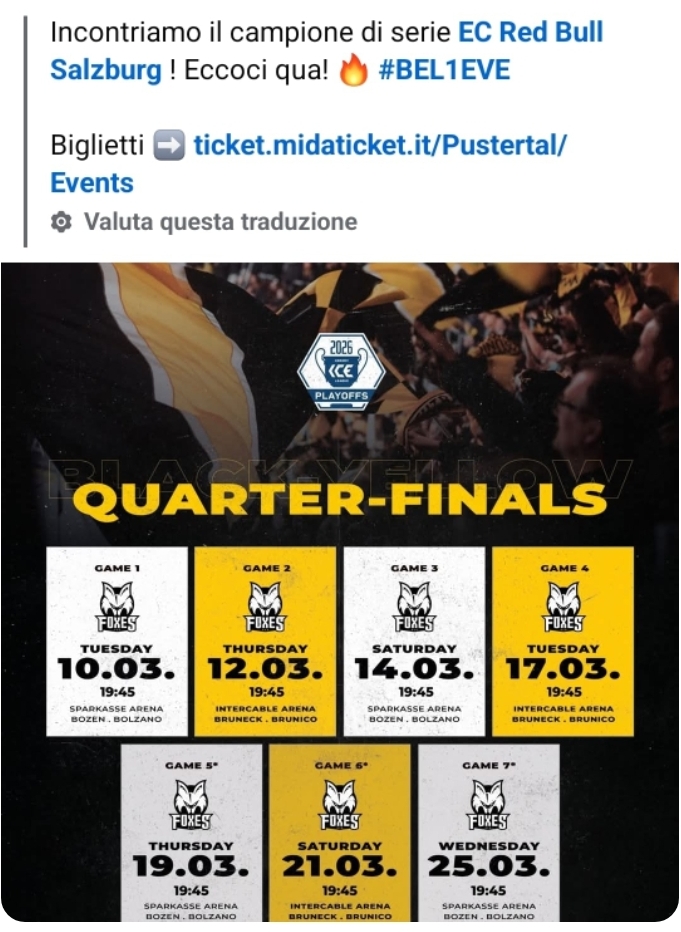Open the ticket.midaticket.it ticket link
The image size is (681, 932).
(380, 145)
